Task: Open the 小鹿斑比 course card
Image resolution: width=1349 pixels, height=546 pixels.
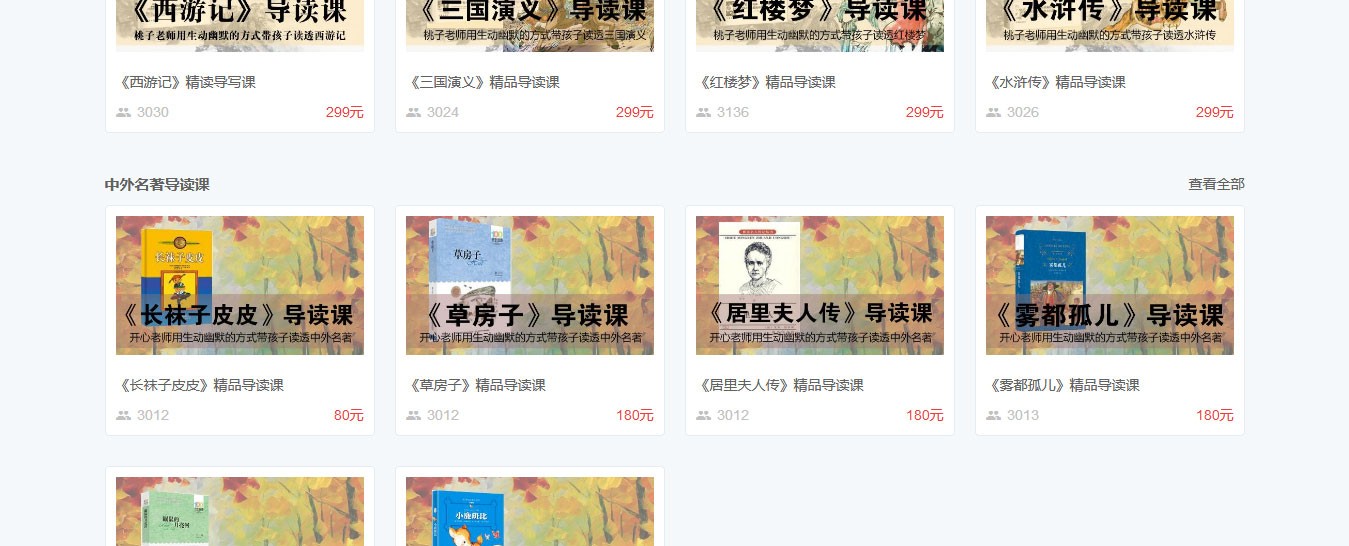Action: [x=530, y=510]
